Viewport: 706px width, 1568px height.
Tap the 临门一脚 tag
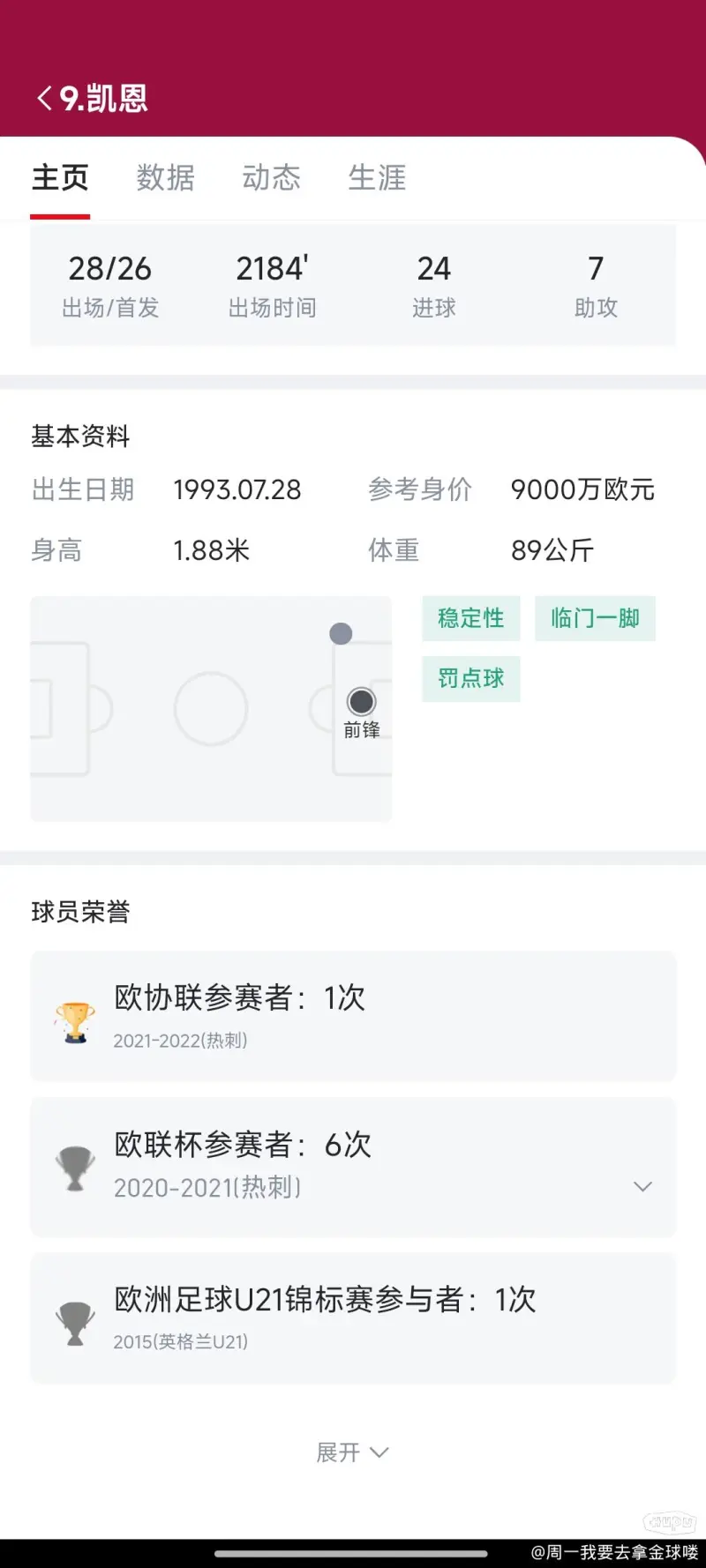[595, 618]
